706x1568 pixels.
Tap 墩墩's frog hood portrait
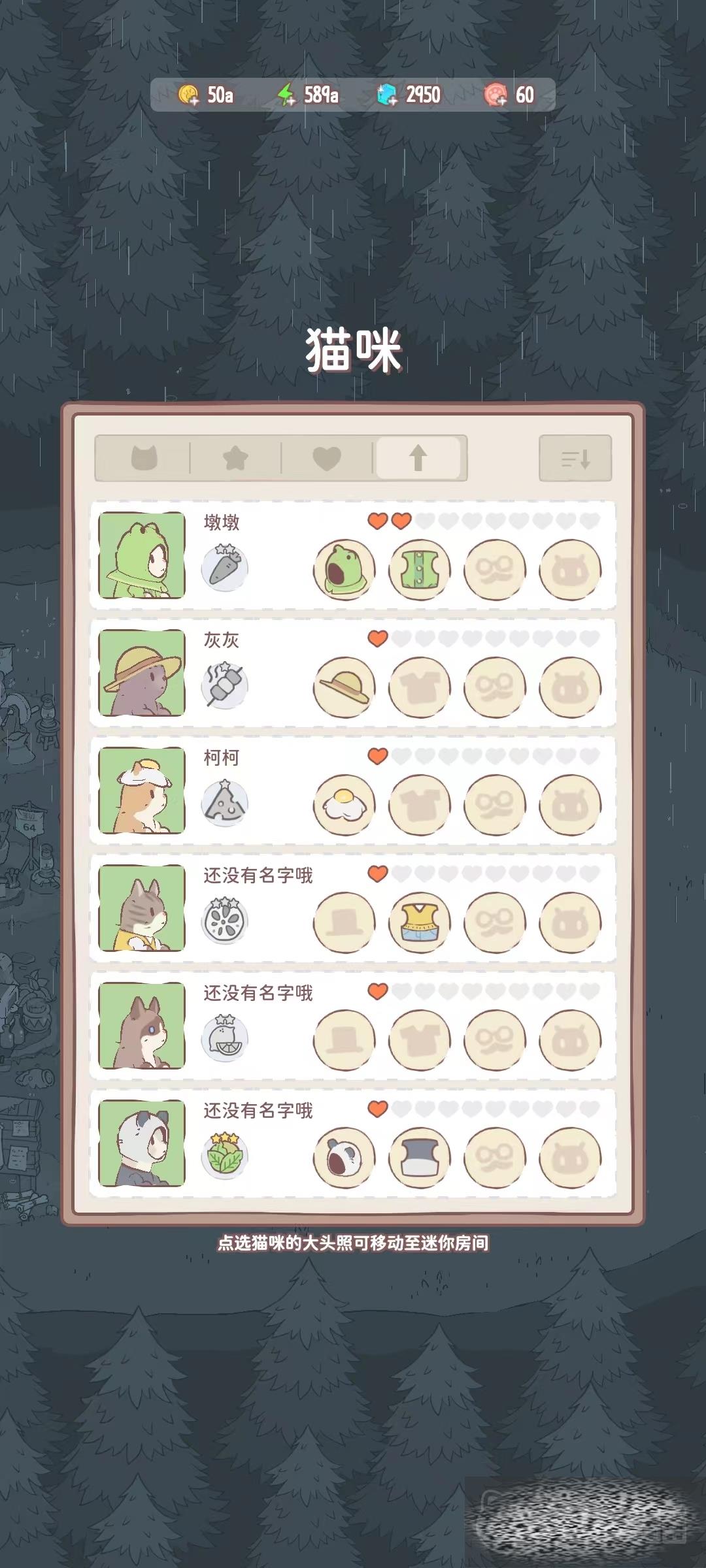click(x=142, y=555)
